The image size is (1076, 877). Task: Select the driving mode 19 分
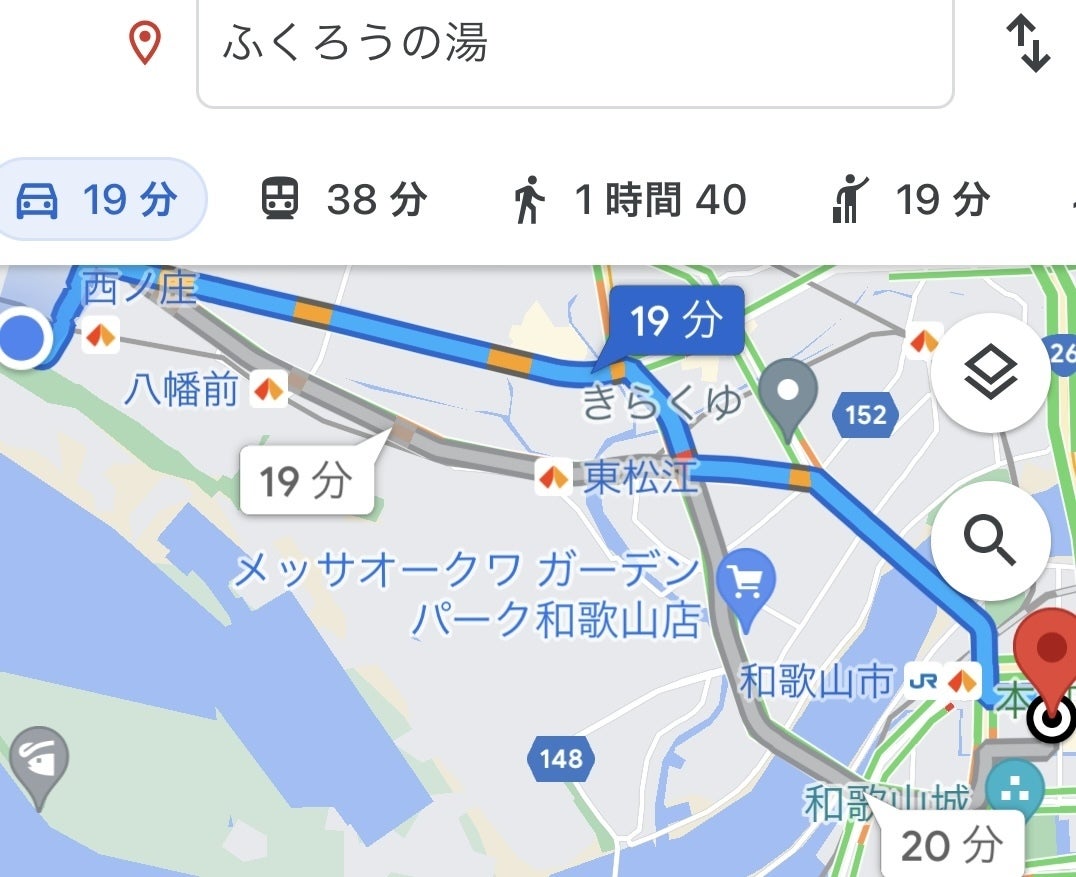click(100, 200)
